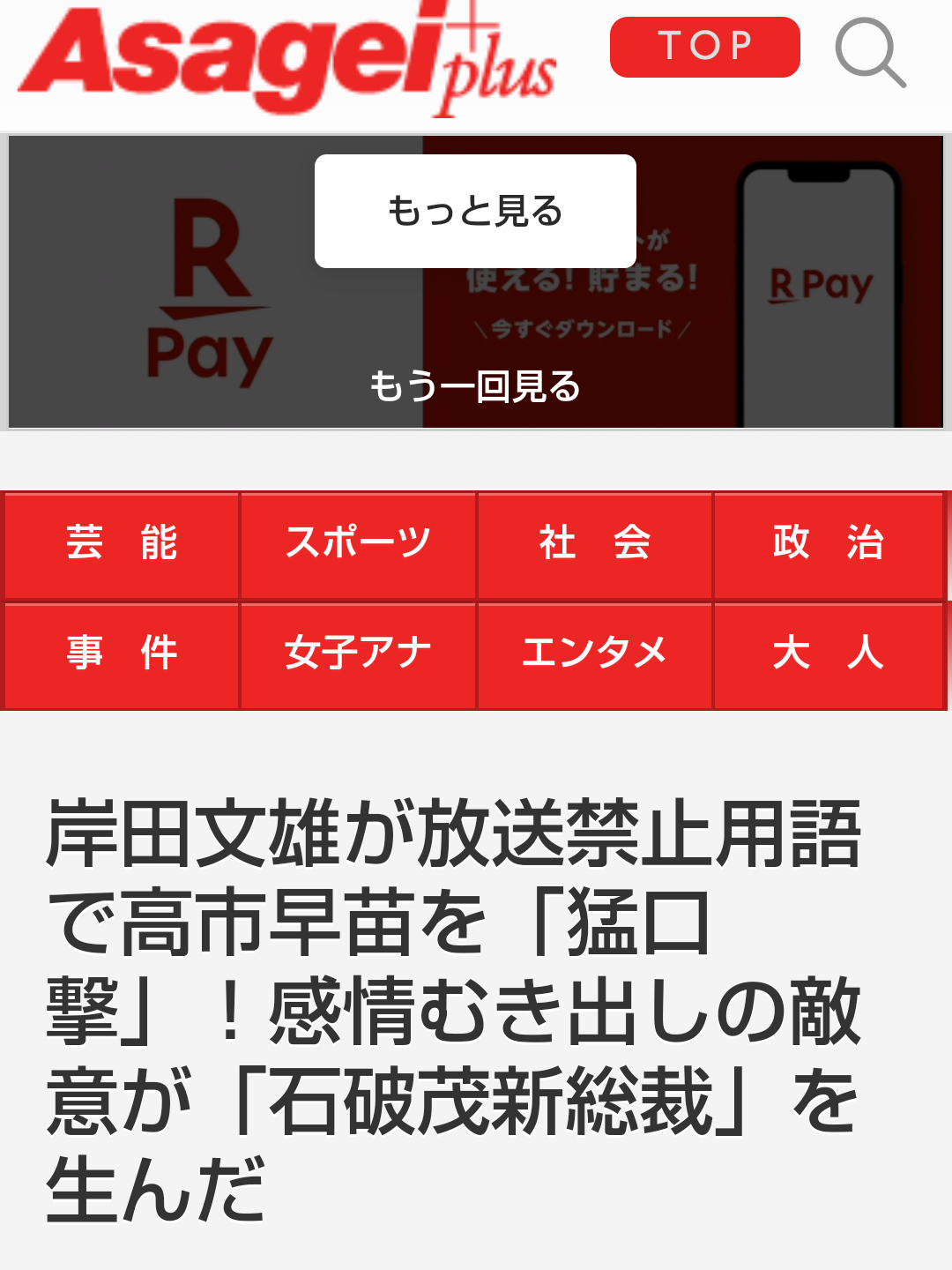Open the 事件 category
The height and width of the screenshot is (1270, 952).
[121, 654]
